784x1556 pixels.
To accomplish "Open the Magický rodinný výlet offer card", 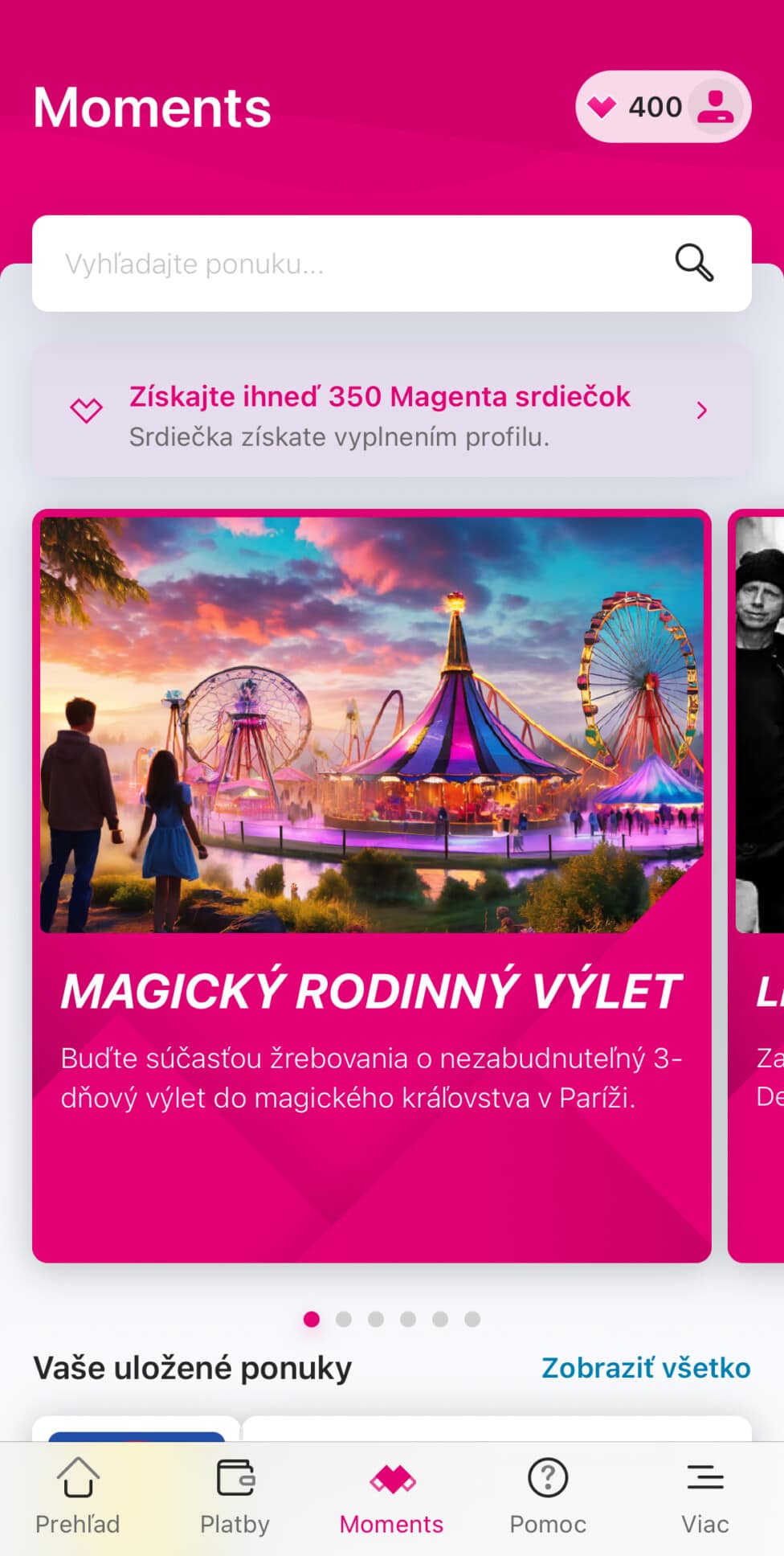I will point(372,884).
